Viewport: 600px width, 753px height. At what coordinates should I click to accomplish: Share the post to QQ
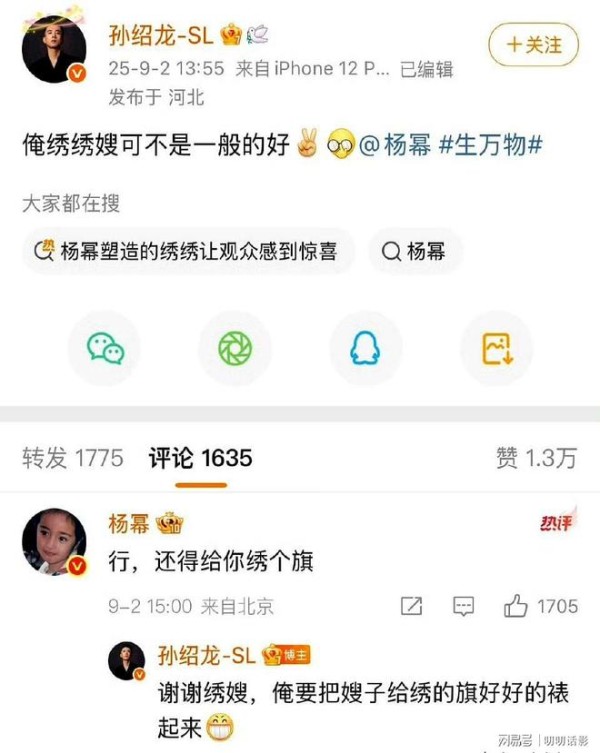tap(366, 348)
